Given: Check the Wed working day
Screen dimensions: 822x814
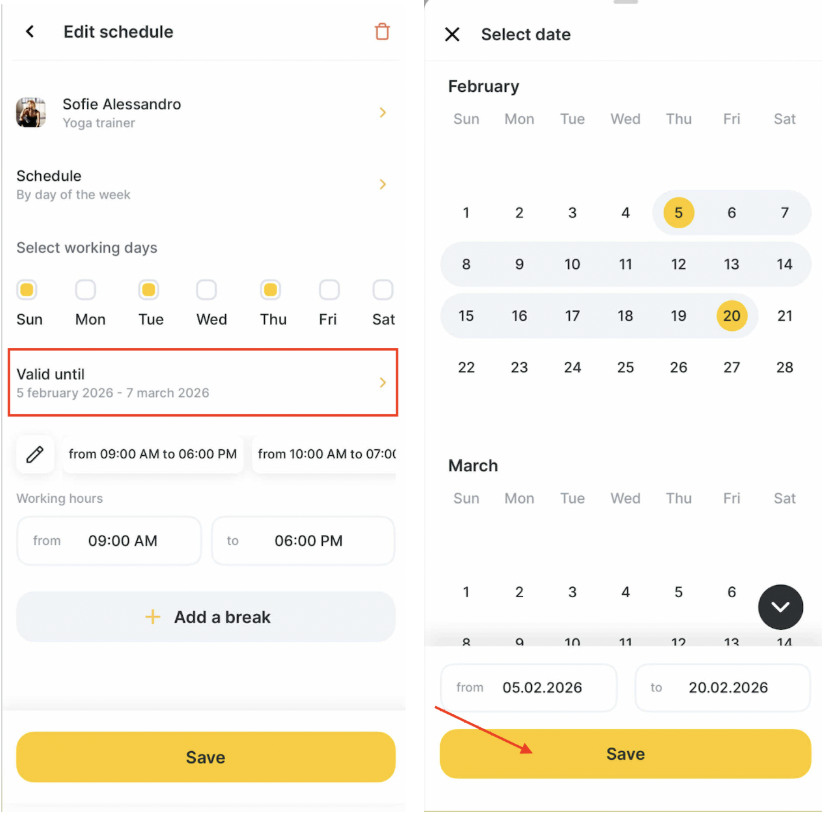Looking at the screenshot, I should coord(206,290).
